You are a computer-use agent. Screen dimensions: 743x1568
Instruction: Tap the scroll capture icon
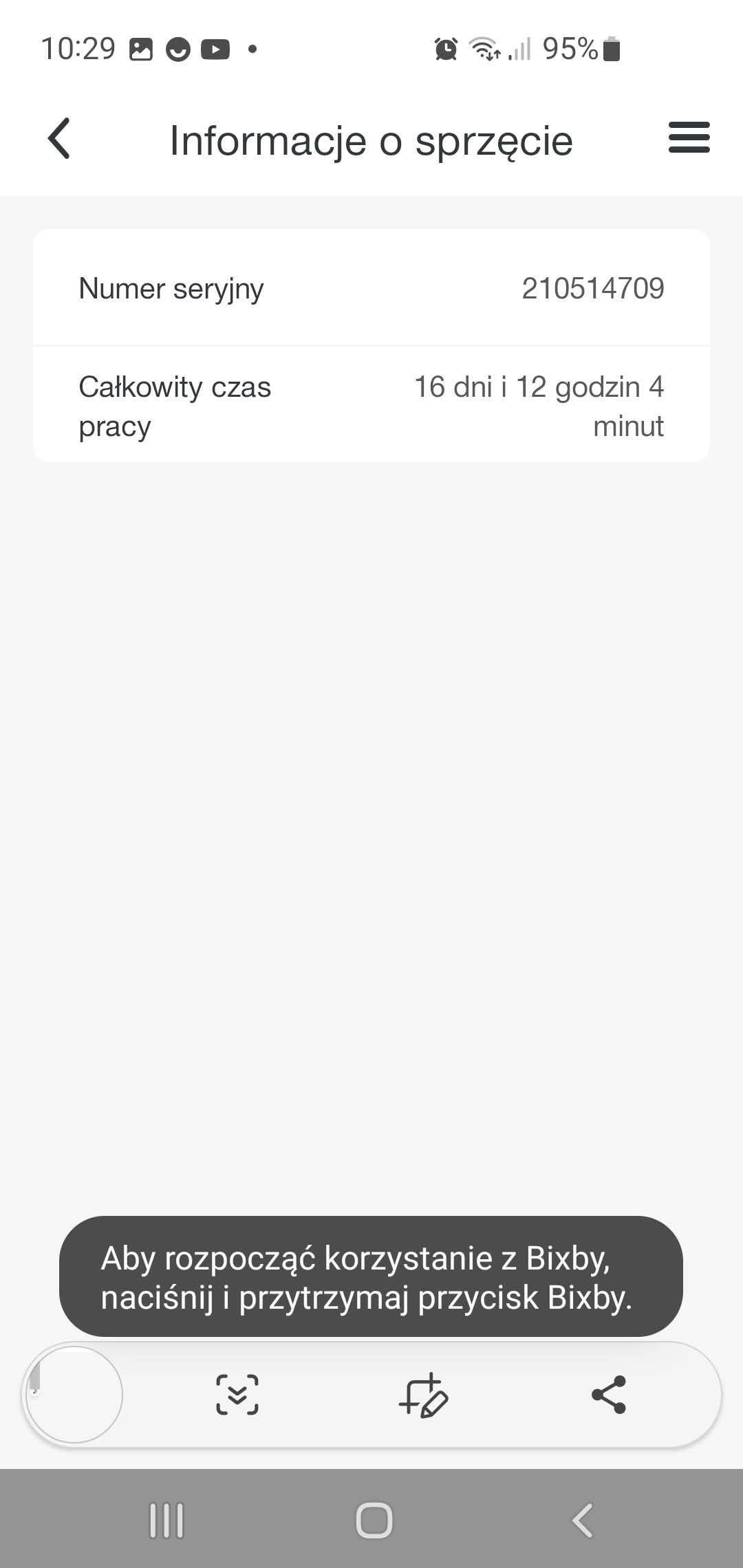tap(237, 1394)
